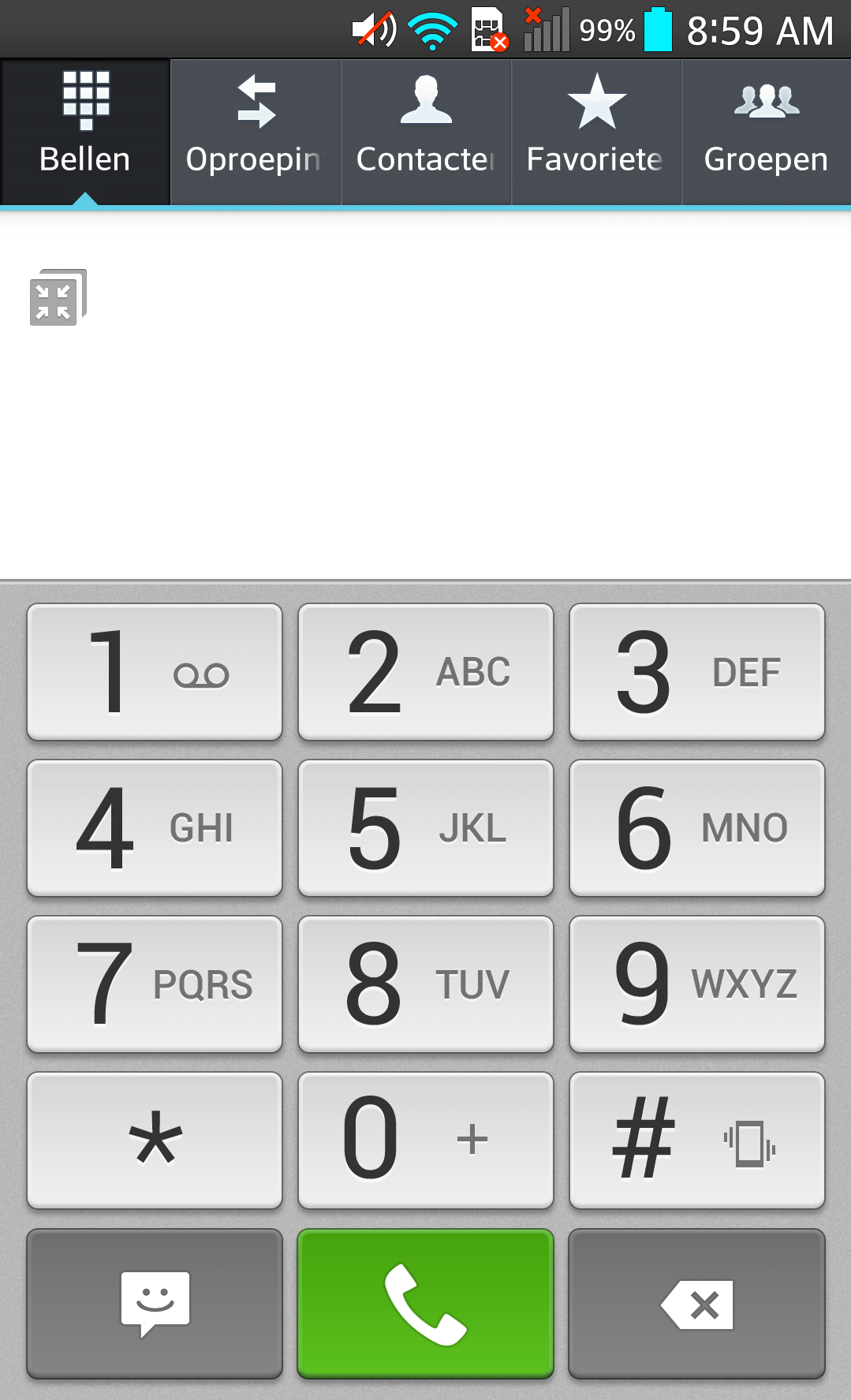Enter digit 2 ABC
This screenshot has height=1400, width=851.
point(426,672)
